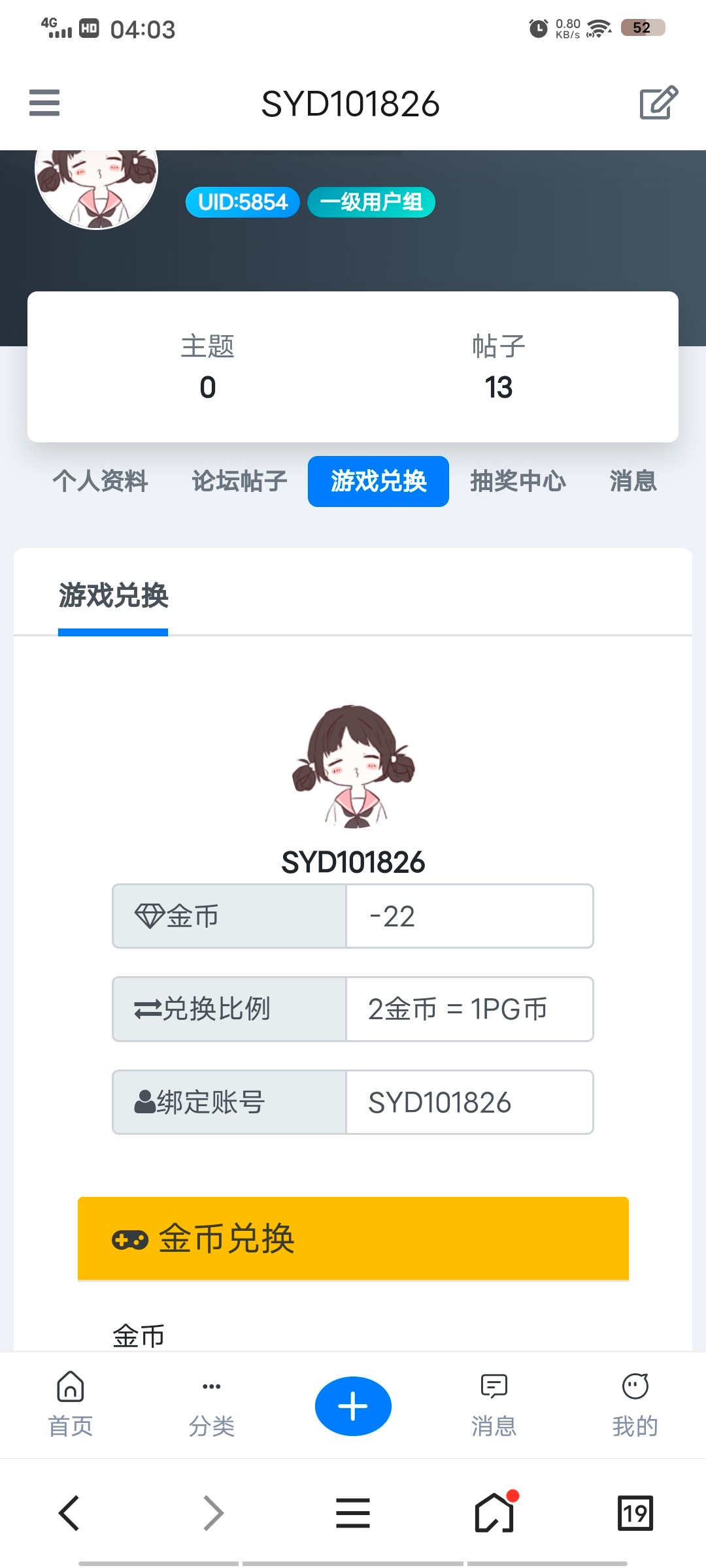Open the 抽奖中心 tab

point(518,482)
